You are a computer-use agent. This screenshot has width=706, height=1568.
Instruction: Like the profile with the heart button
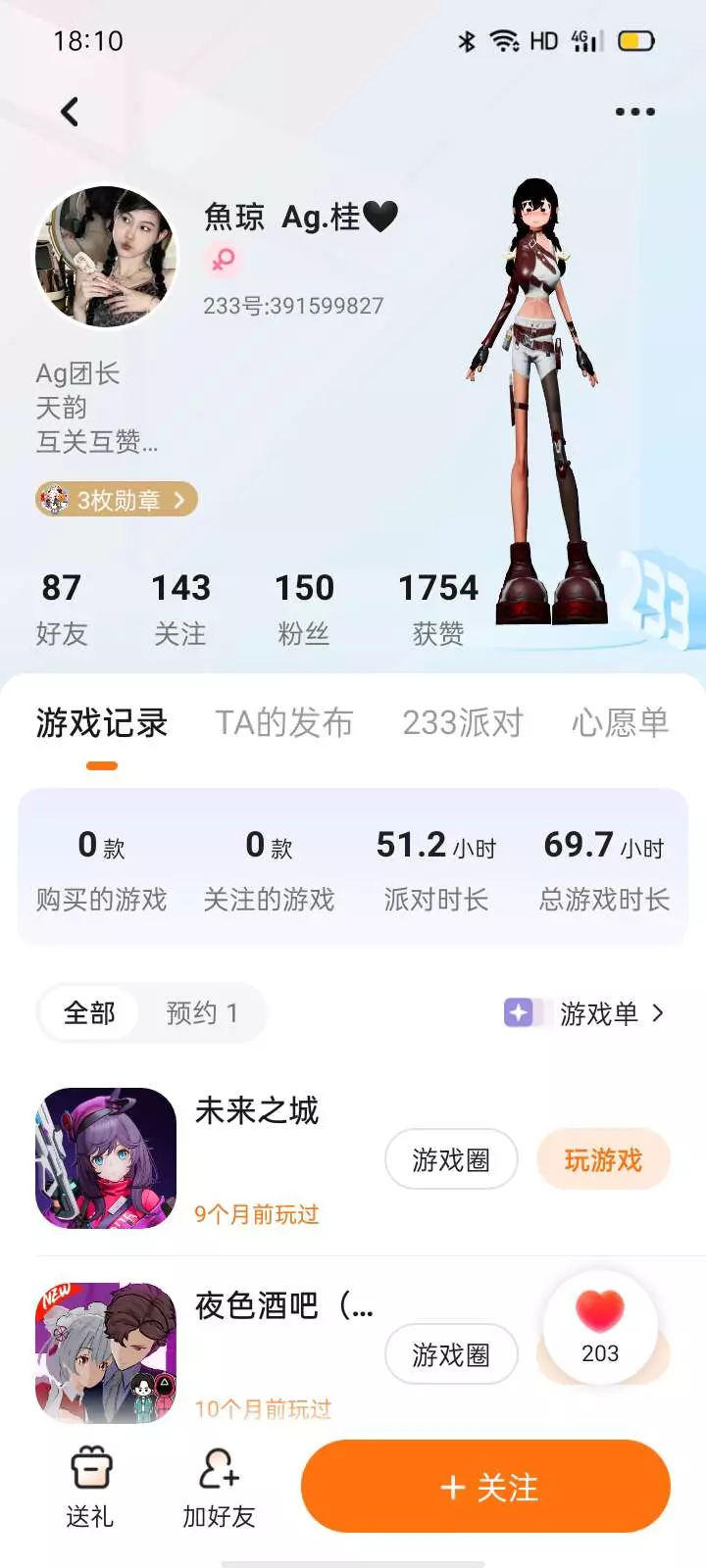click(x=600, y=1327)
